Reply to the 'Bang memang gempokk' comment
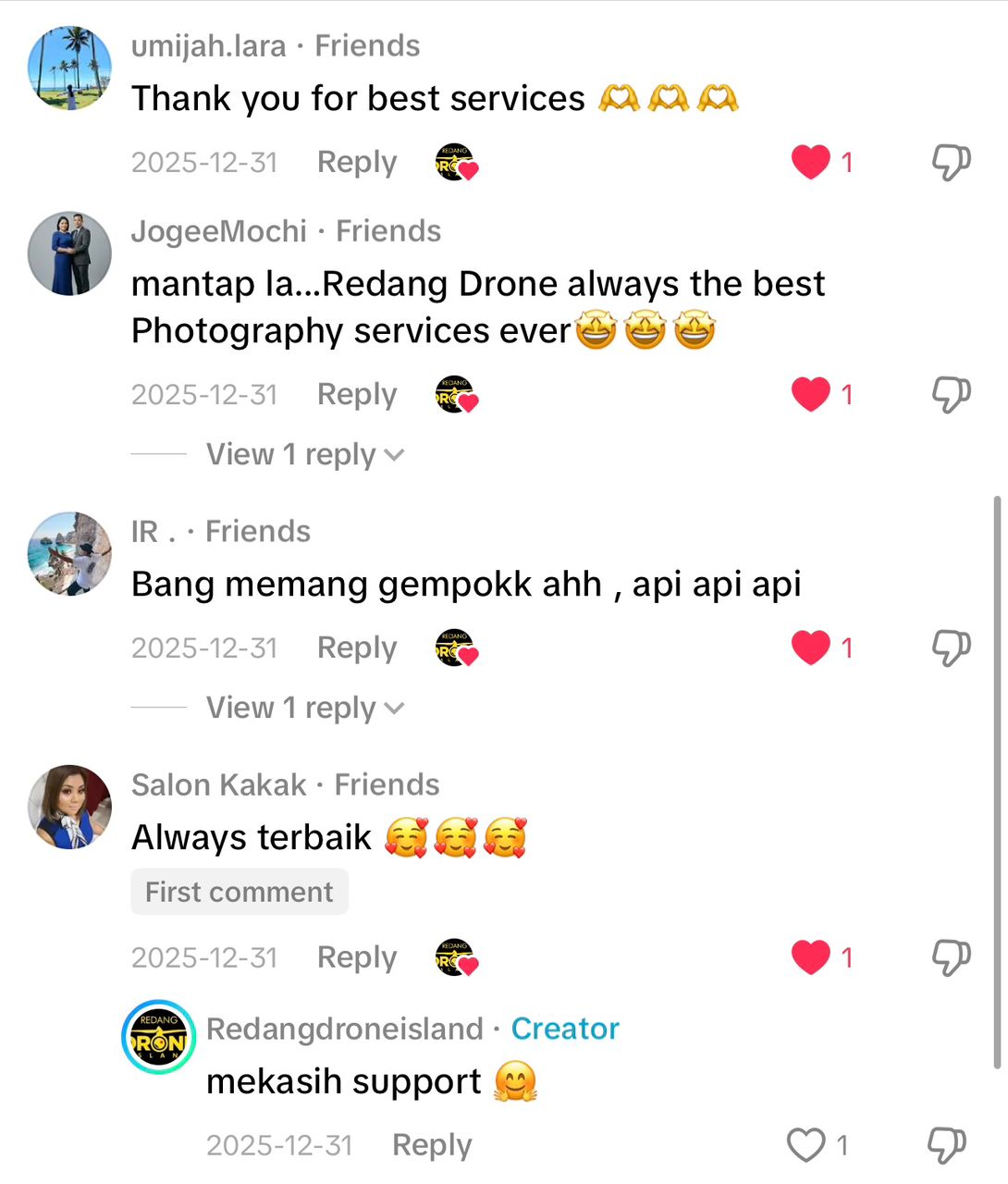Image resolution: width=1008 pixels, height=1184 pixels. pyautogui.click(x=356, y=647)
